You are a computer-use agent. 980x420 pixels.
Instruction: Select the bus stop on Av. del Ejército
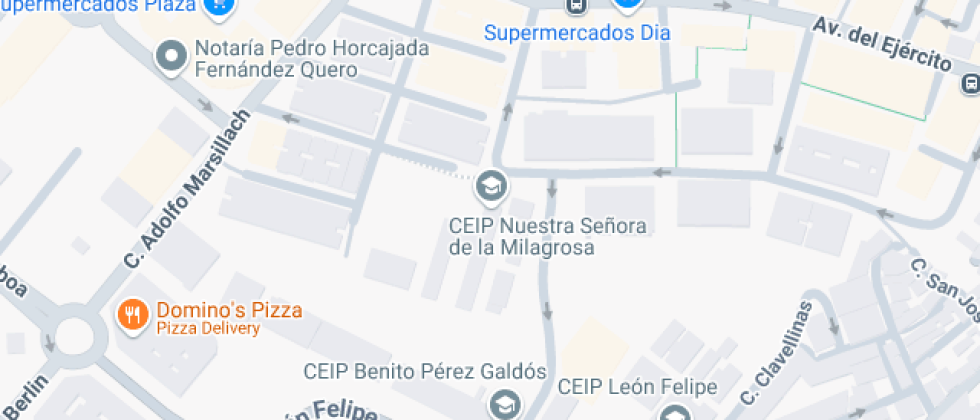click(971, 82)
